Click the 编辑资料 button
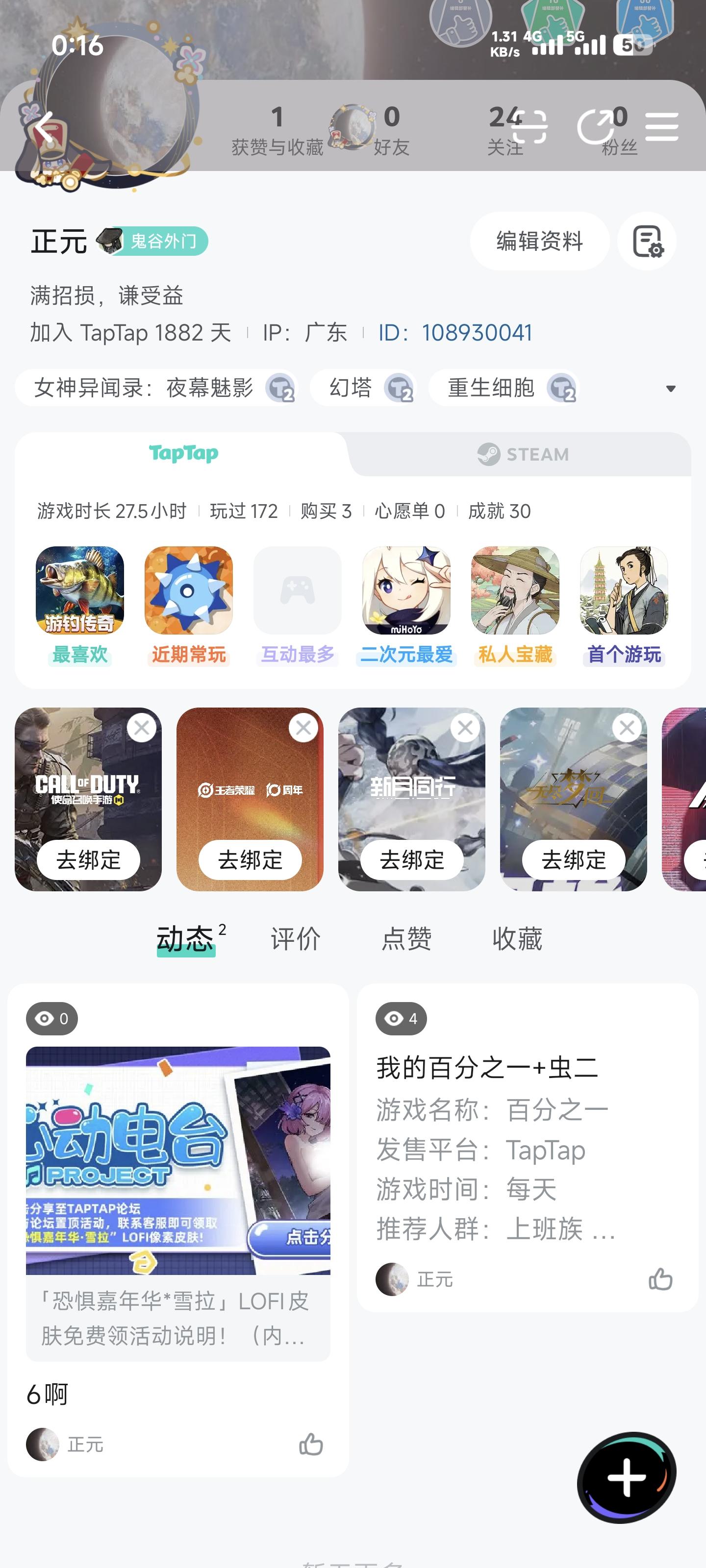The width and height of the screenshot is (706, 1568). pos(539,241)
